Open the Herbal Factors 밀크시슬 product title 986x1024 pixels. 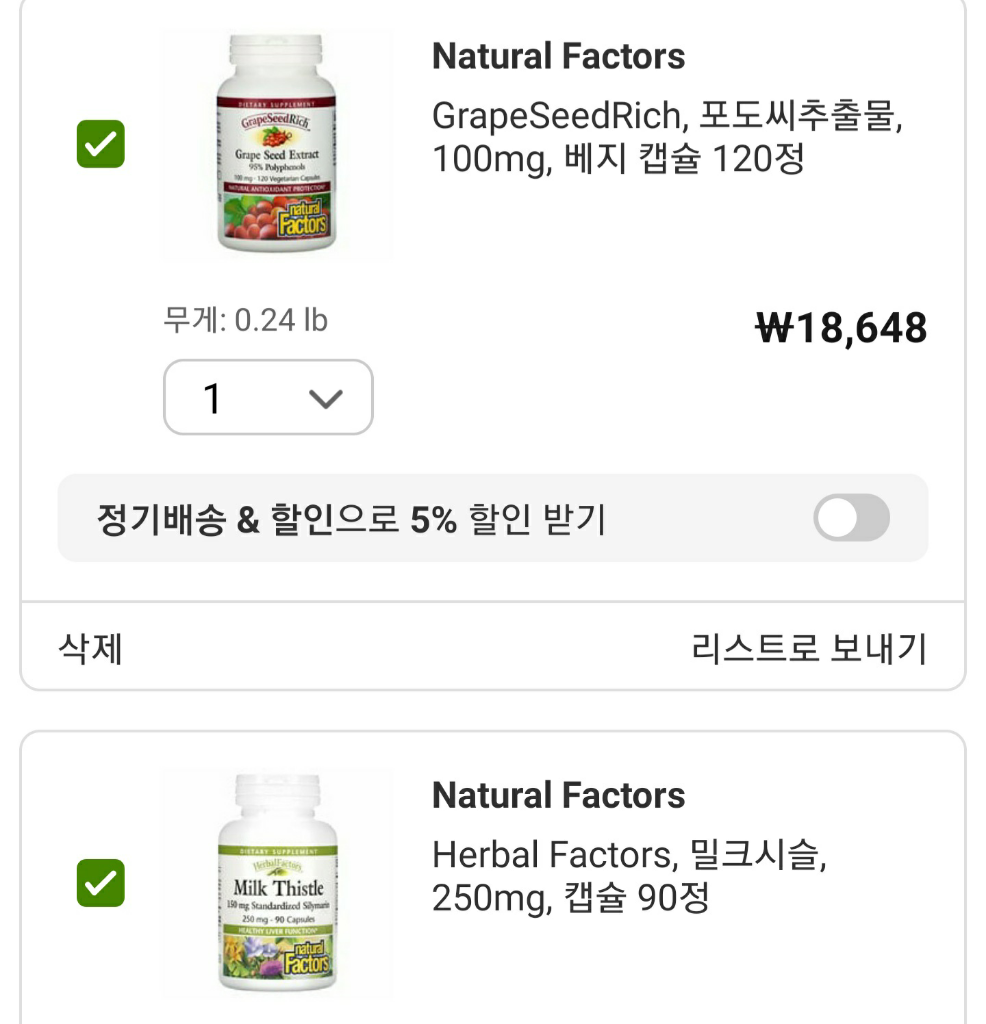[628, 876]
